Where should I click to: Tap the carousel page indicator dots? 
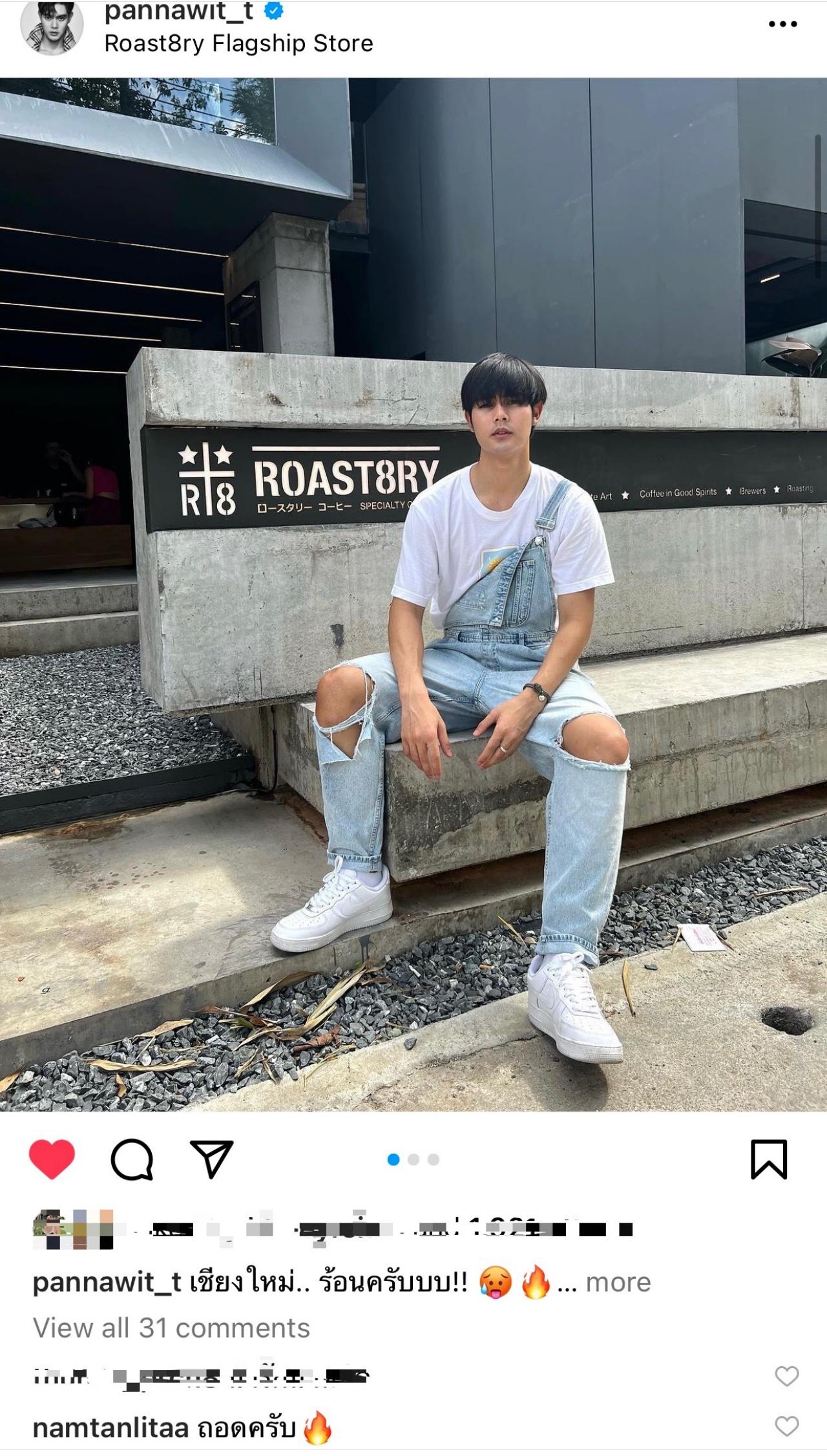pos(413,1159)
